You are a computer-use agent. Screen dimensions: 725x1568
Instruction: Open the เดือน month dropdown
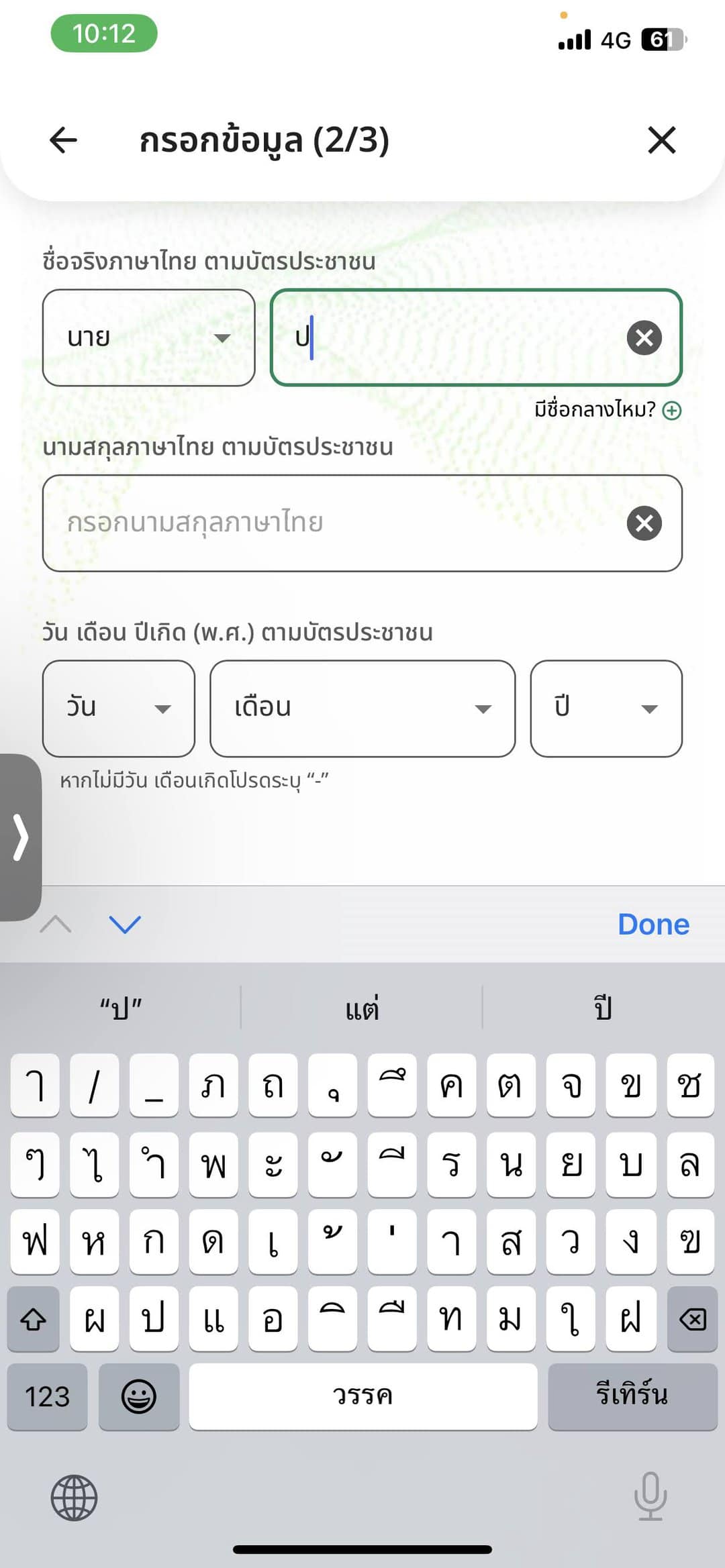click(x=362, y=708)
